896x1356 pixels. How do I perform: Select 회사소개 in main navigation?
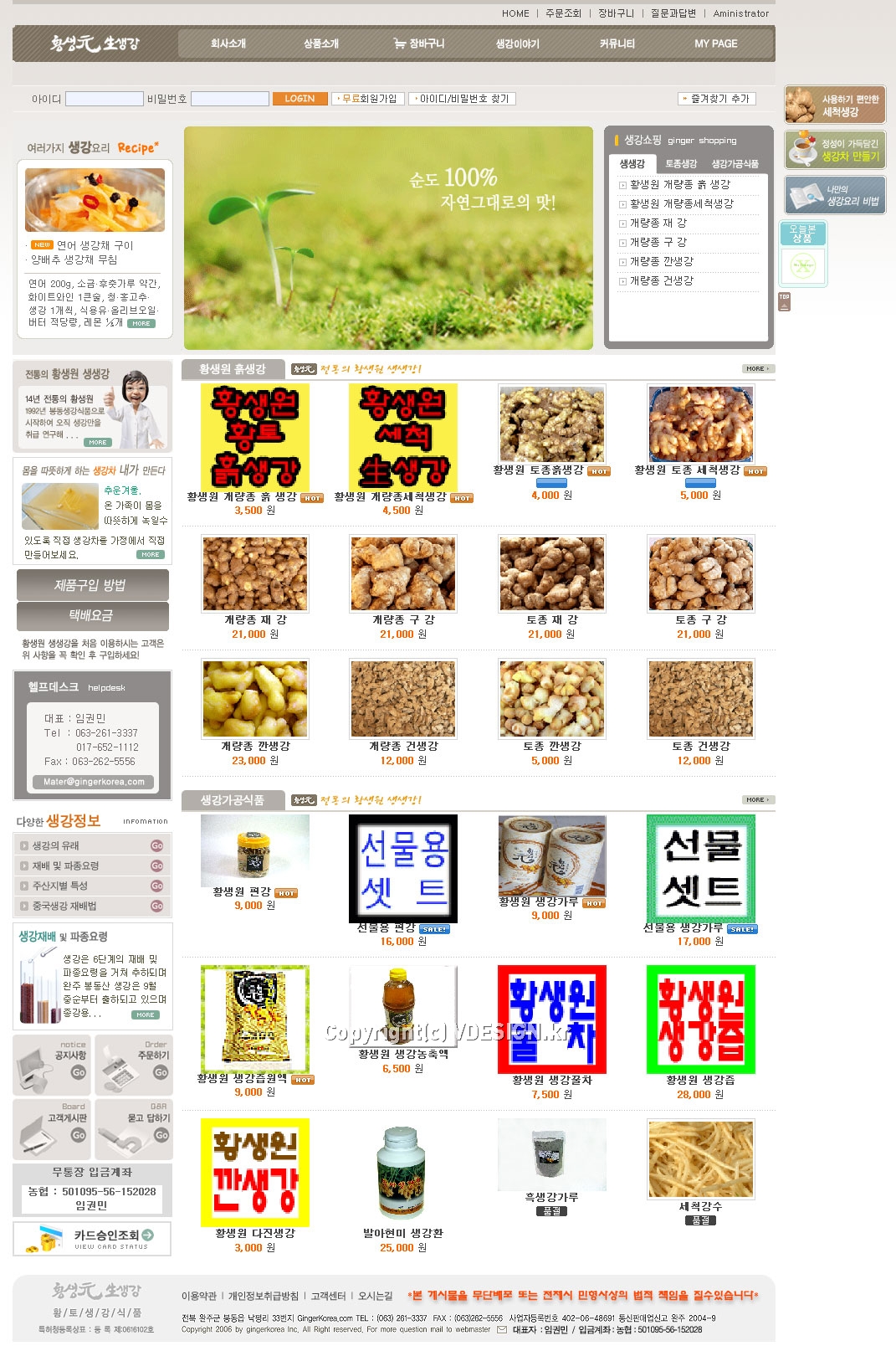[228, 44]
